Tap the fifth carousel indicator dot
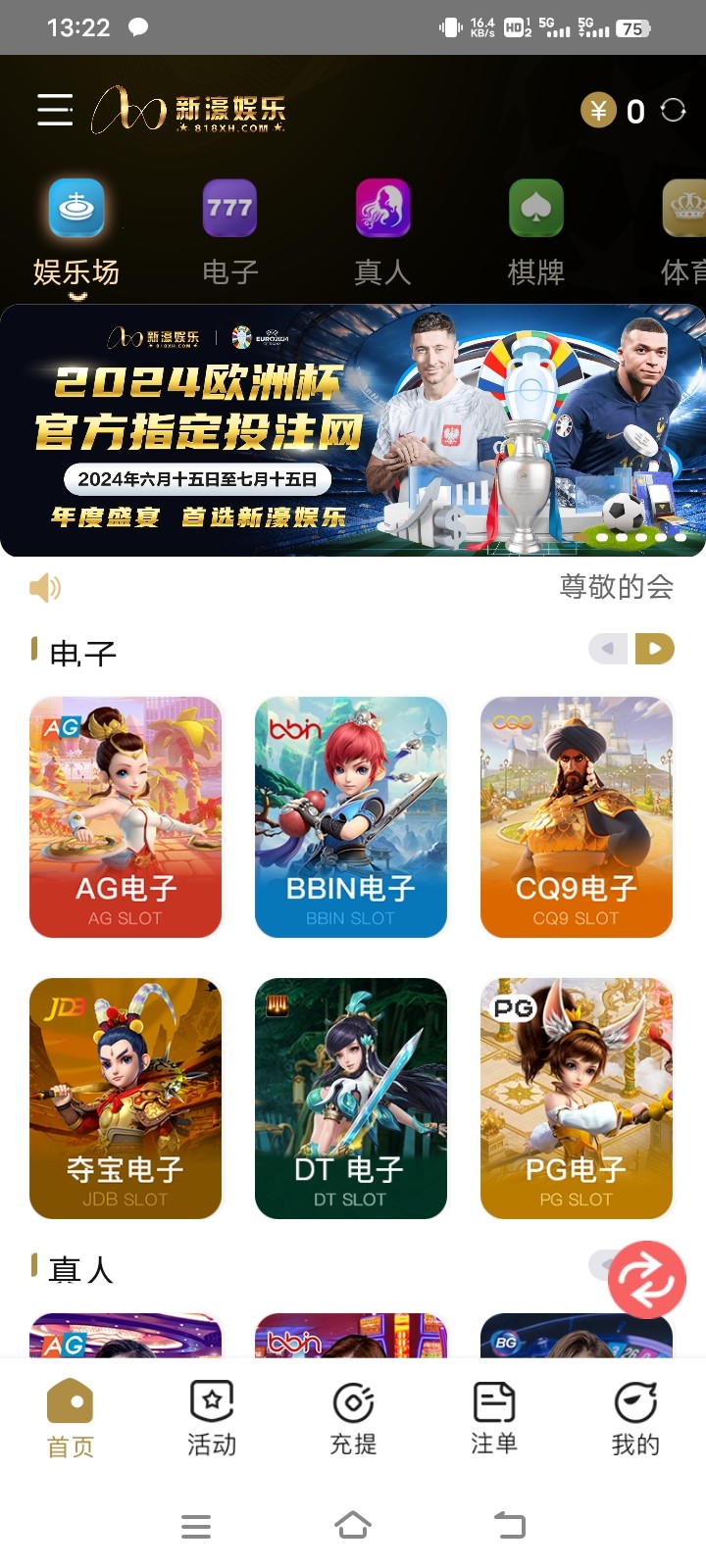This screenshot has width=706, height=1568. click(679, 537)
